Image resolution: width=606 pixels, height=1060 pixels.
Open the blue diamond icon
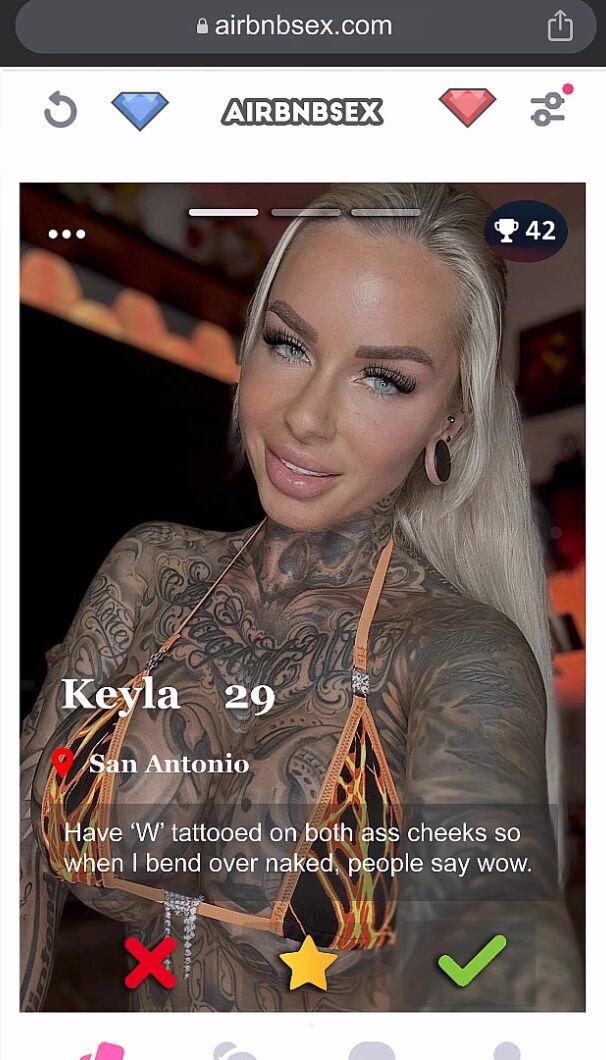(x=140, y=109)
